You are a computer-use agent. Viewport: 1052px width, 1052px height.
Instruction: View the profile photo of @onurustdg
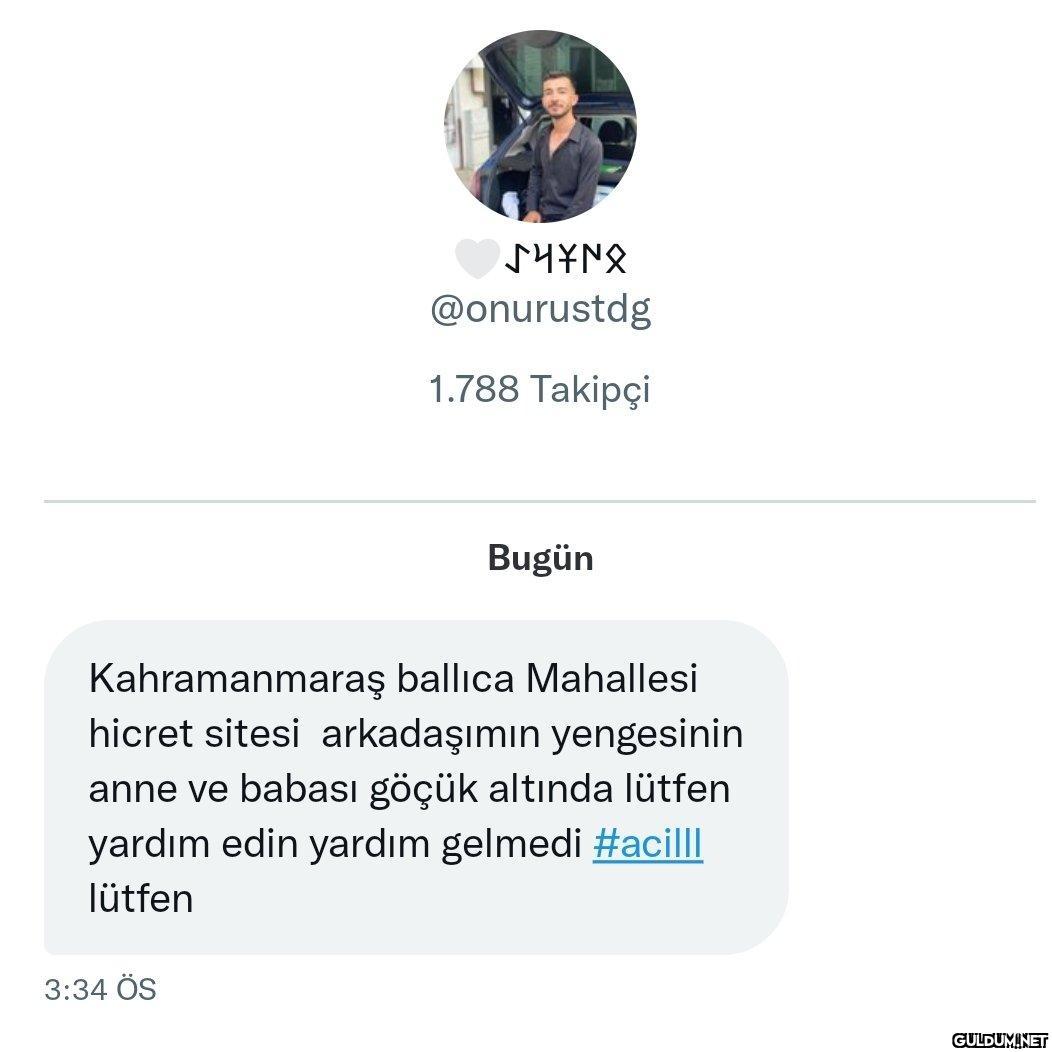540,126
